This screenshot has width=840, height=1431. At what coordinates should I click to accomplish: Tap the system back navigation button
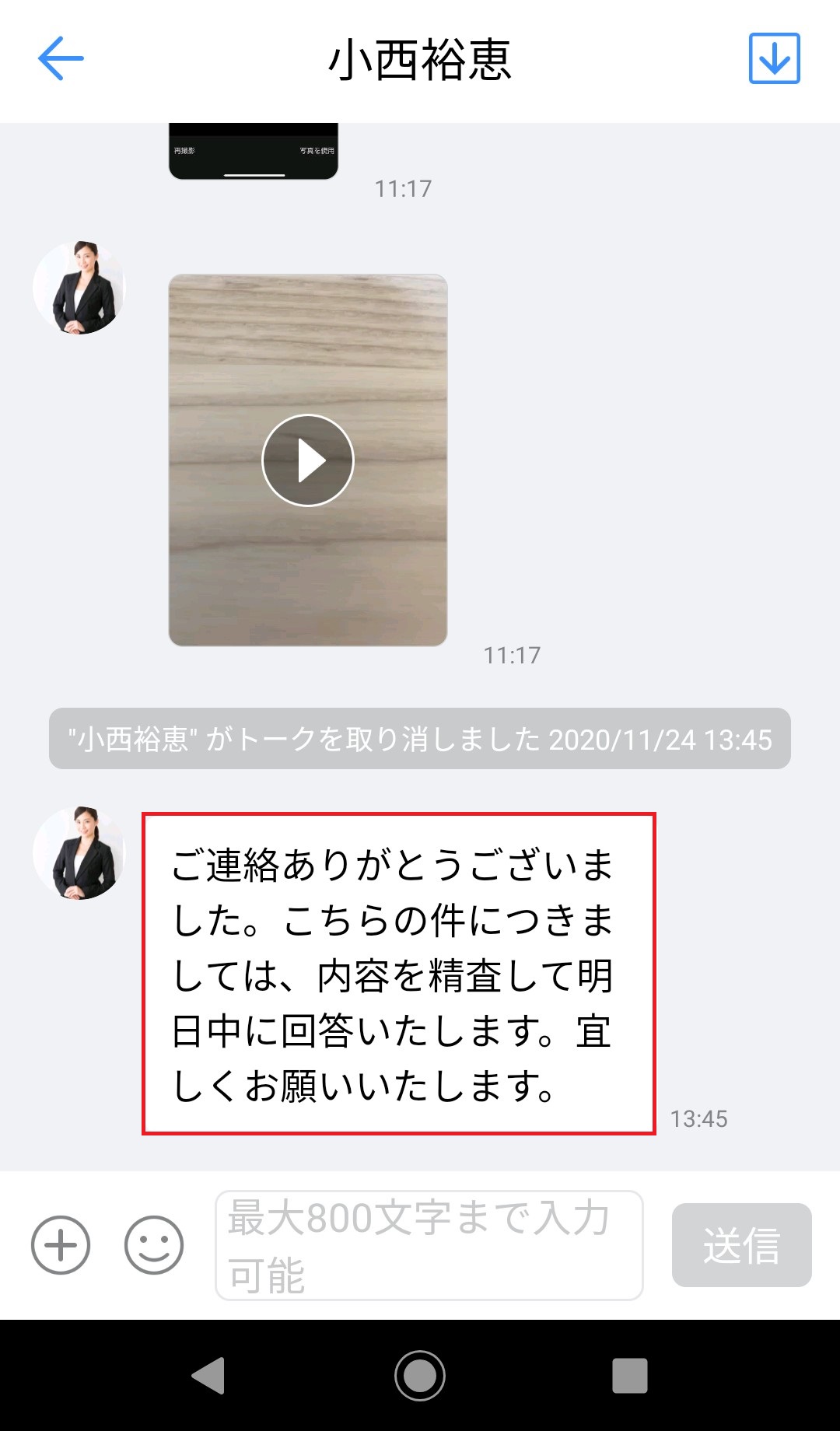tap(208, 1375)
